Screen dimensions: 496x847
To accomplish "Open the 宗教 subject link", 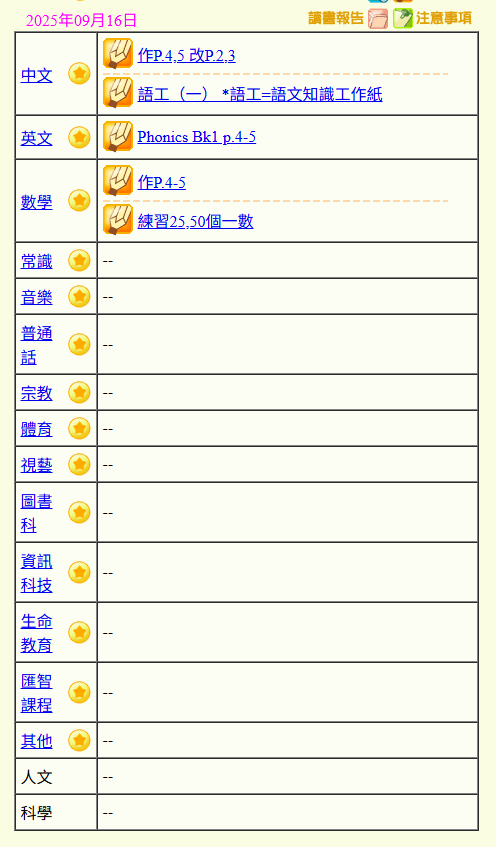I will tap(37, 393).
